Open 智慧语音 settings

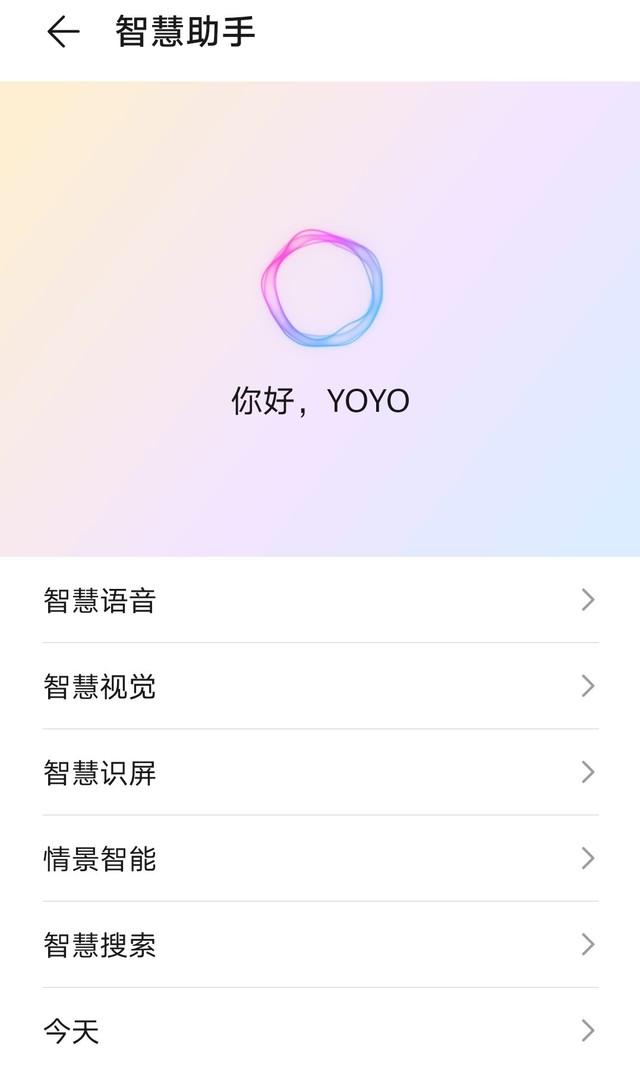click(x=320, y=600)
